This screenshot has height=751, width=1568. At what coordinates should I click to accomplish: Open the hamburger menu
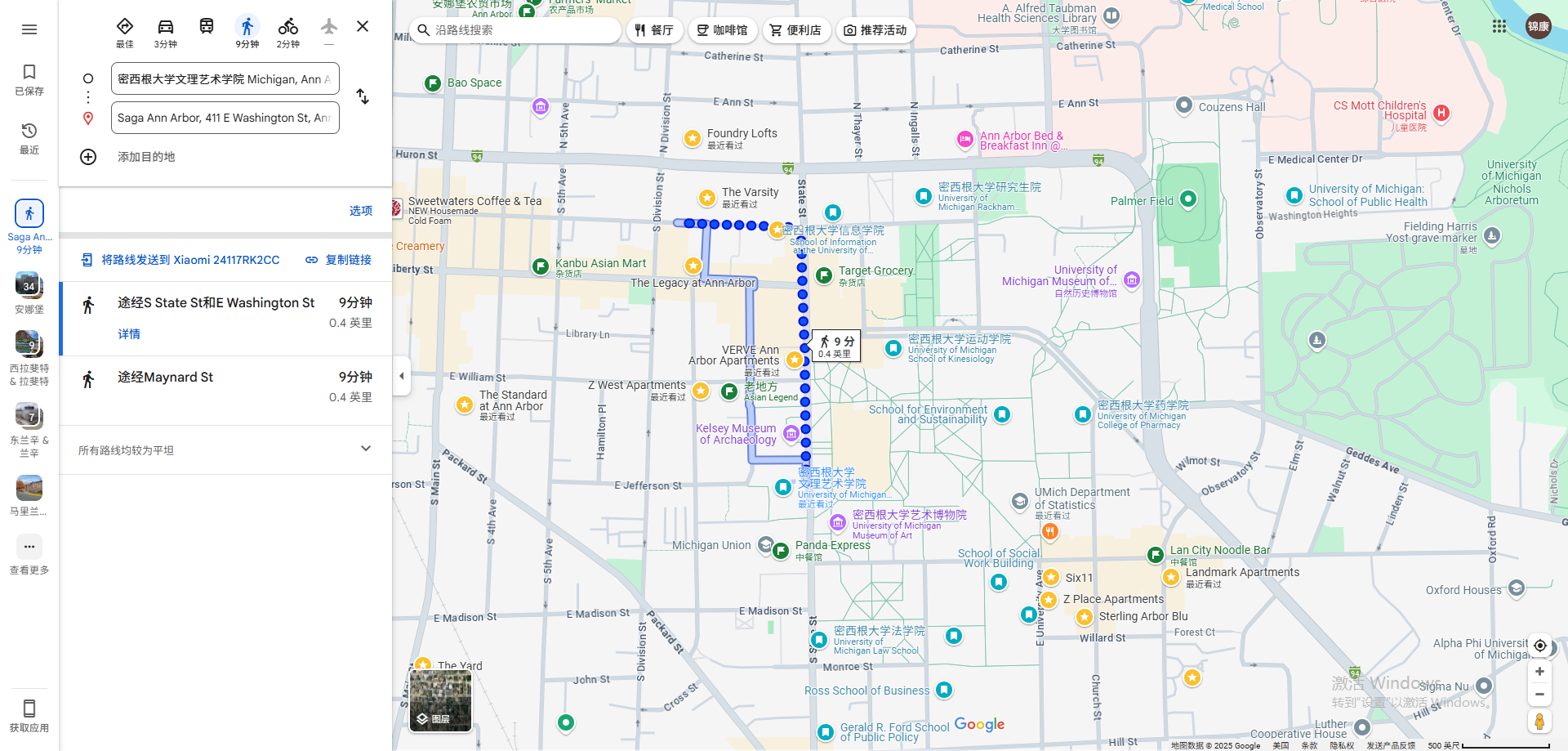coord(29,29)
